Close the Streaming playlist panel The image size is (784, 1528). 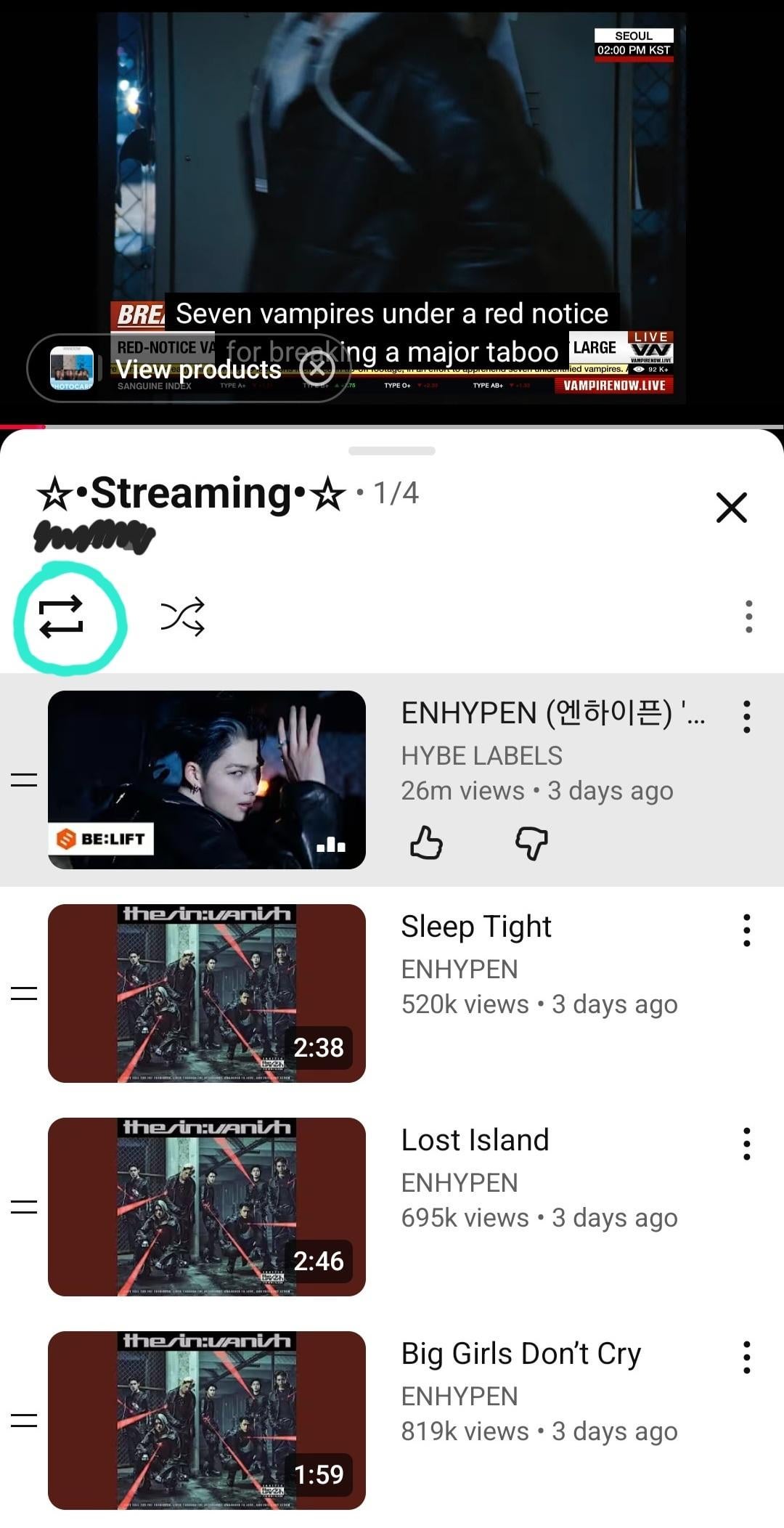[731, 507]
